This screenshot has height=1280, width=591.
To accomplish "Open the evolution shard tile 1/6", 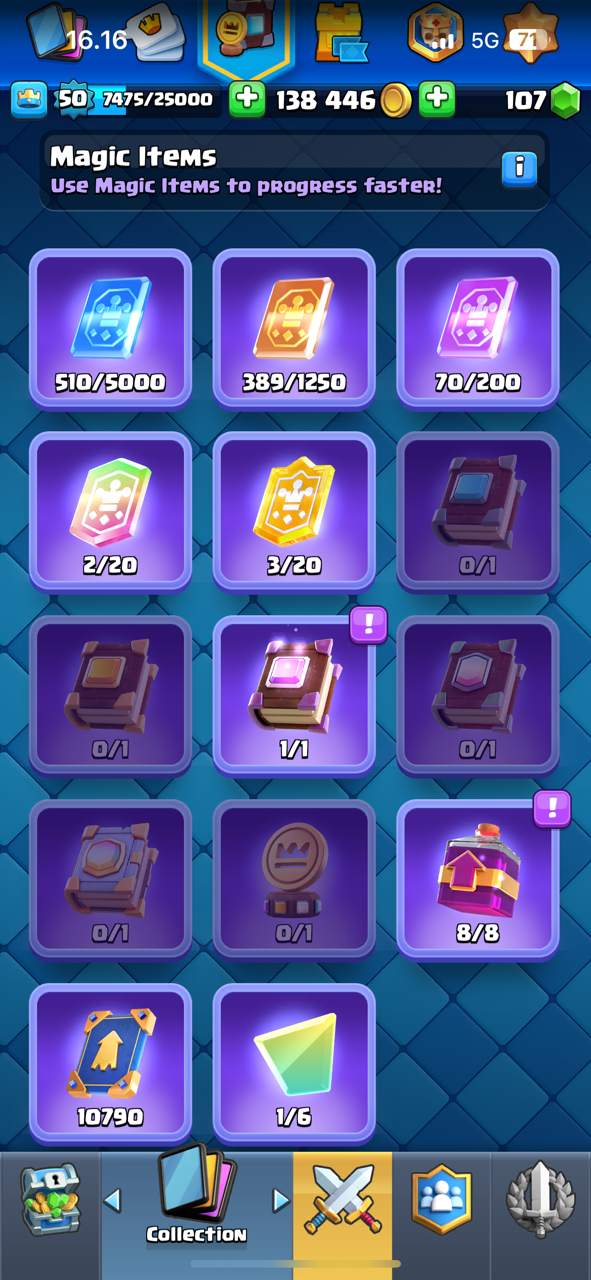I will tap(294, 1064).
